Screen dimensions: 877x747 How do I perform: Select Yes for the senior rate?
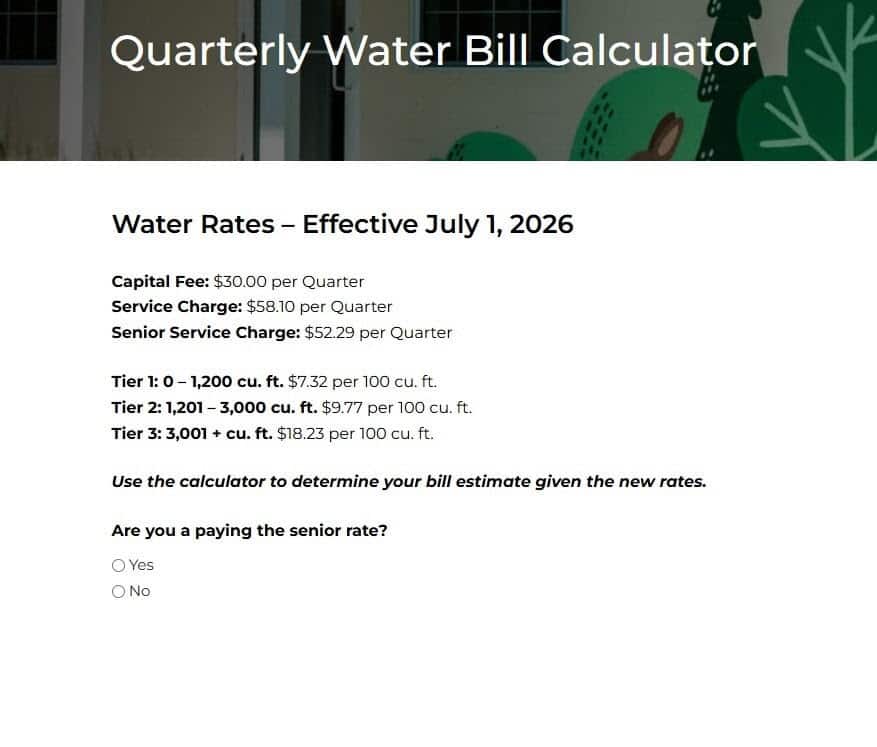119,565
